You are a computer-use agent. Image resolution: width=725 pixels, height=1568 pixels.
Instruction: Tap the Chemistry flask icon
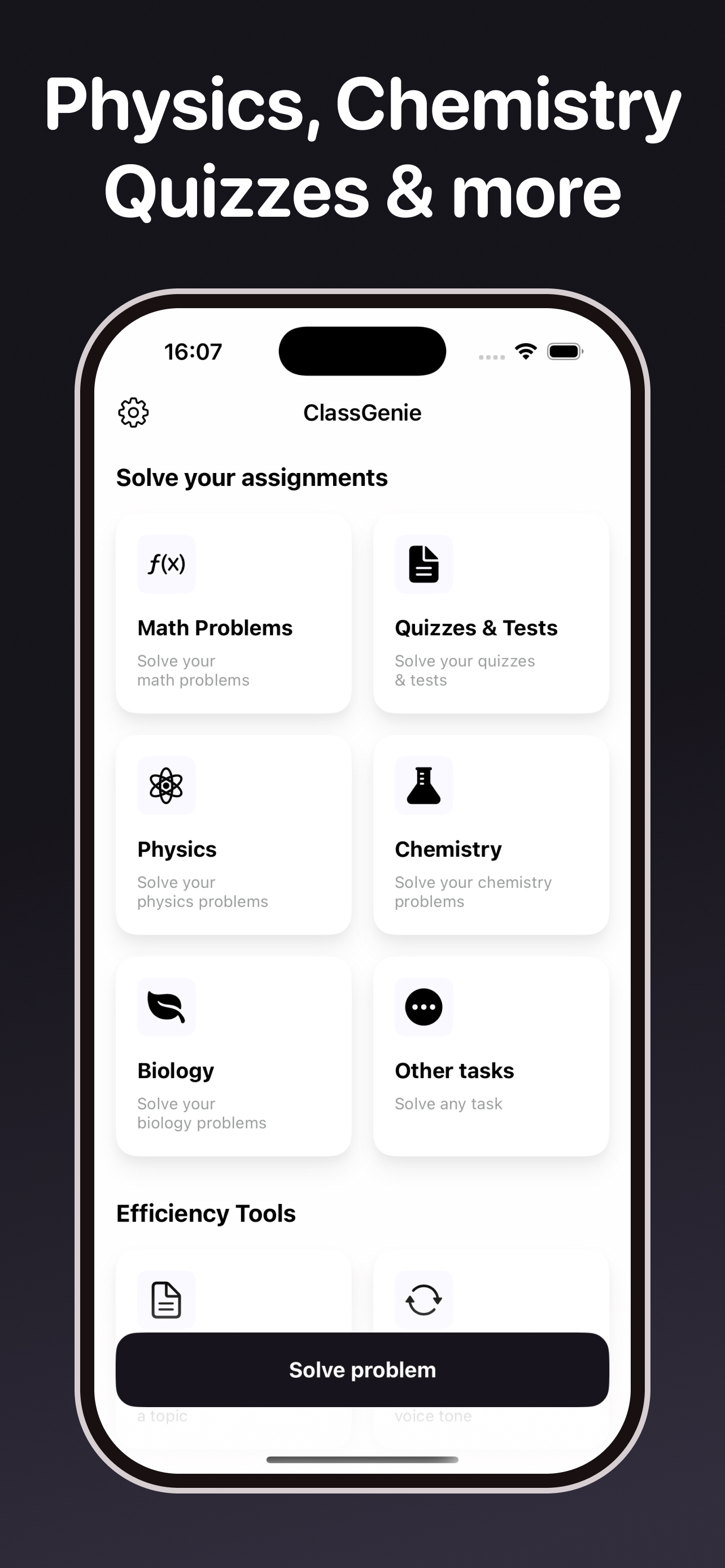point(423,785)
